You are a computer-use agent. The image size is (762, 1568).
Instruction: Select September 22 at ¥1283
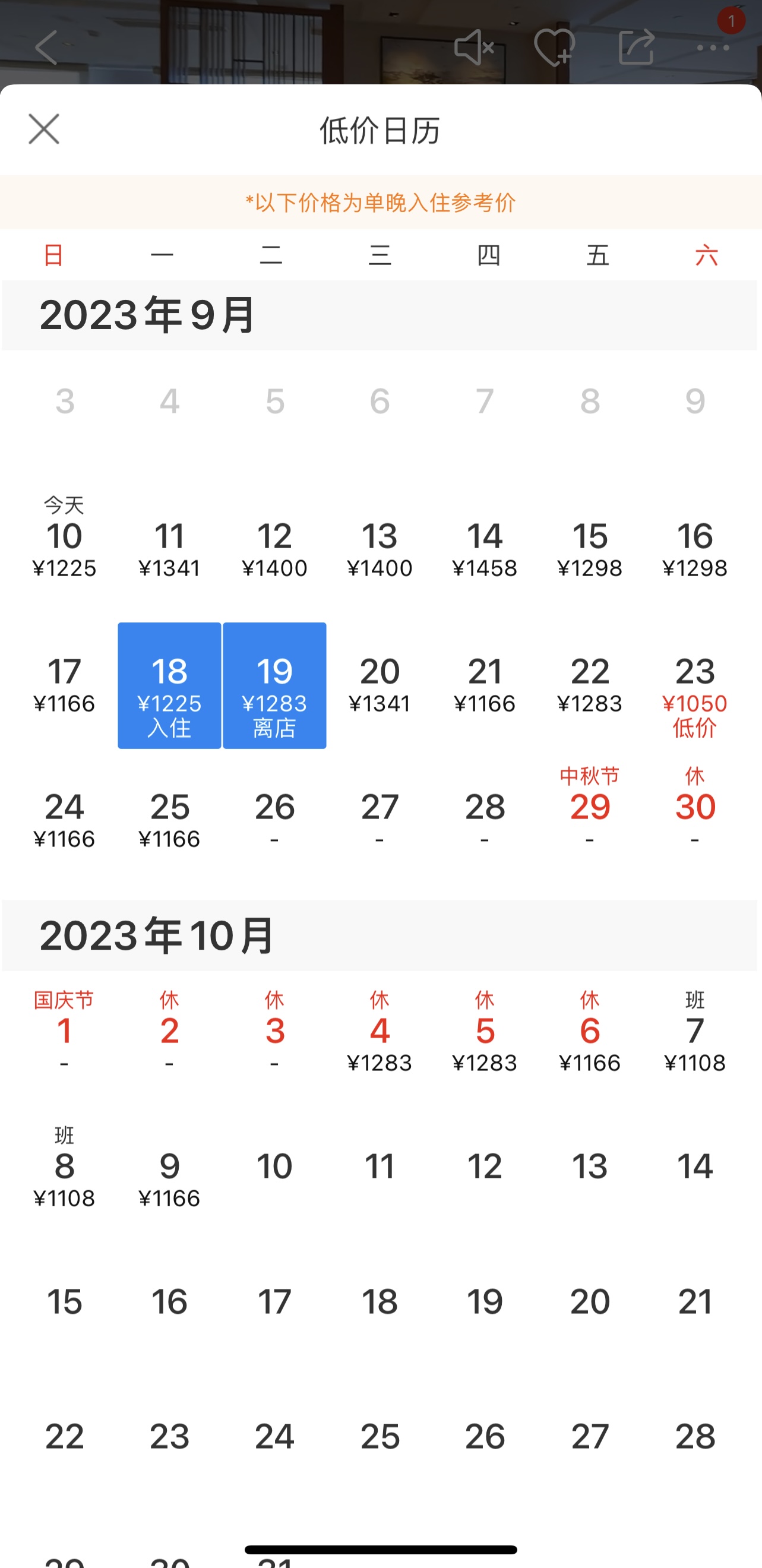click(590, 684)
